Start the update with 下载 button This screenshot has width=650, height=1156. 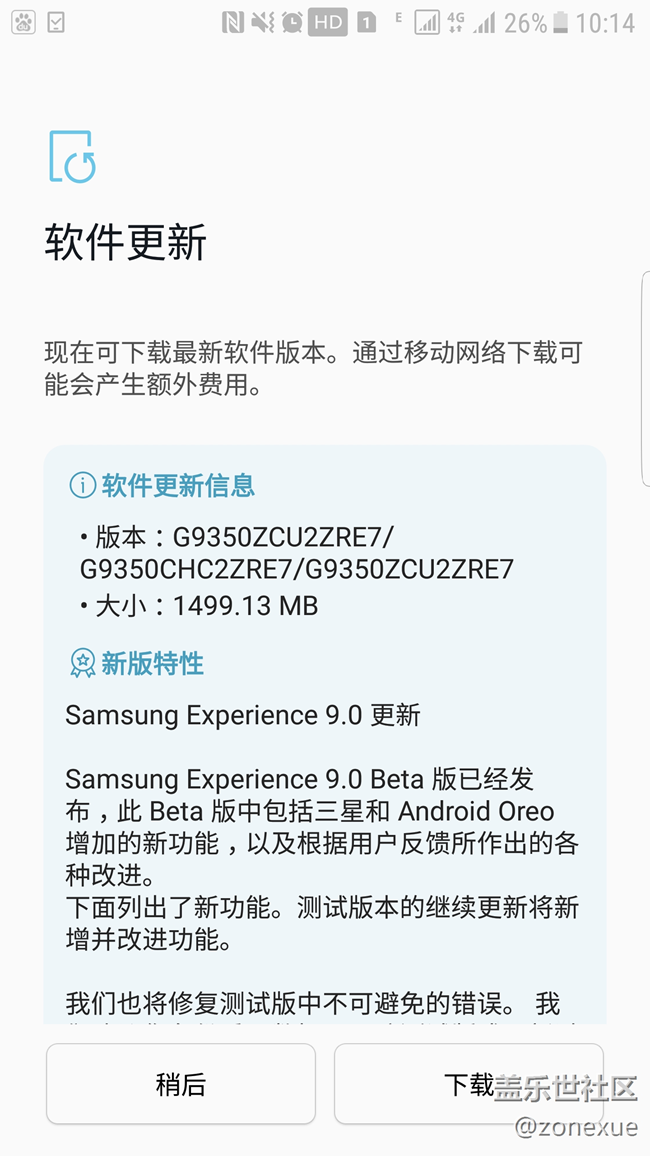tap(468, 1084)
